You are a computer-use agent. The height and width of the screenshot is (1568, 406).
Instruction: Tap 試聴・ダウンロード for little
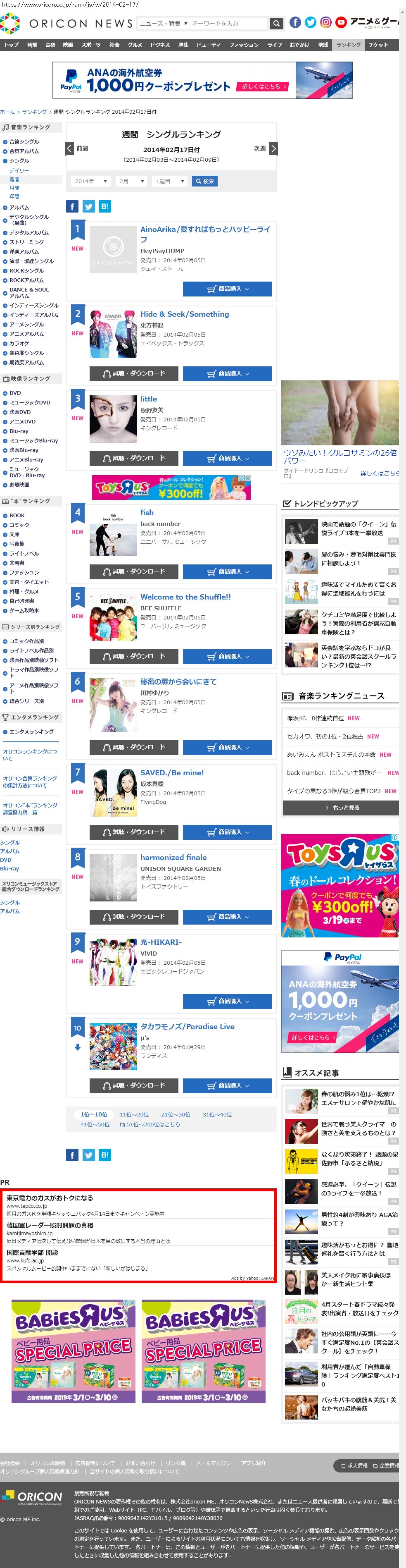(x=134, y=458)
